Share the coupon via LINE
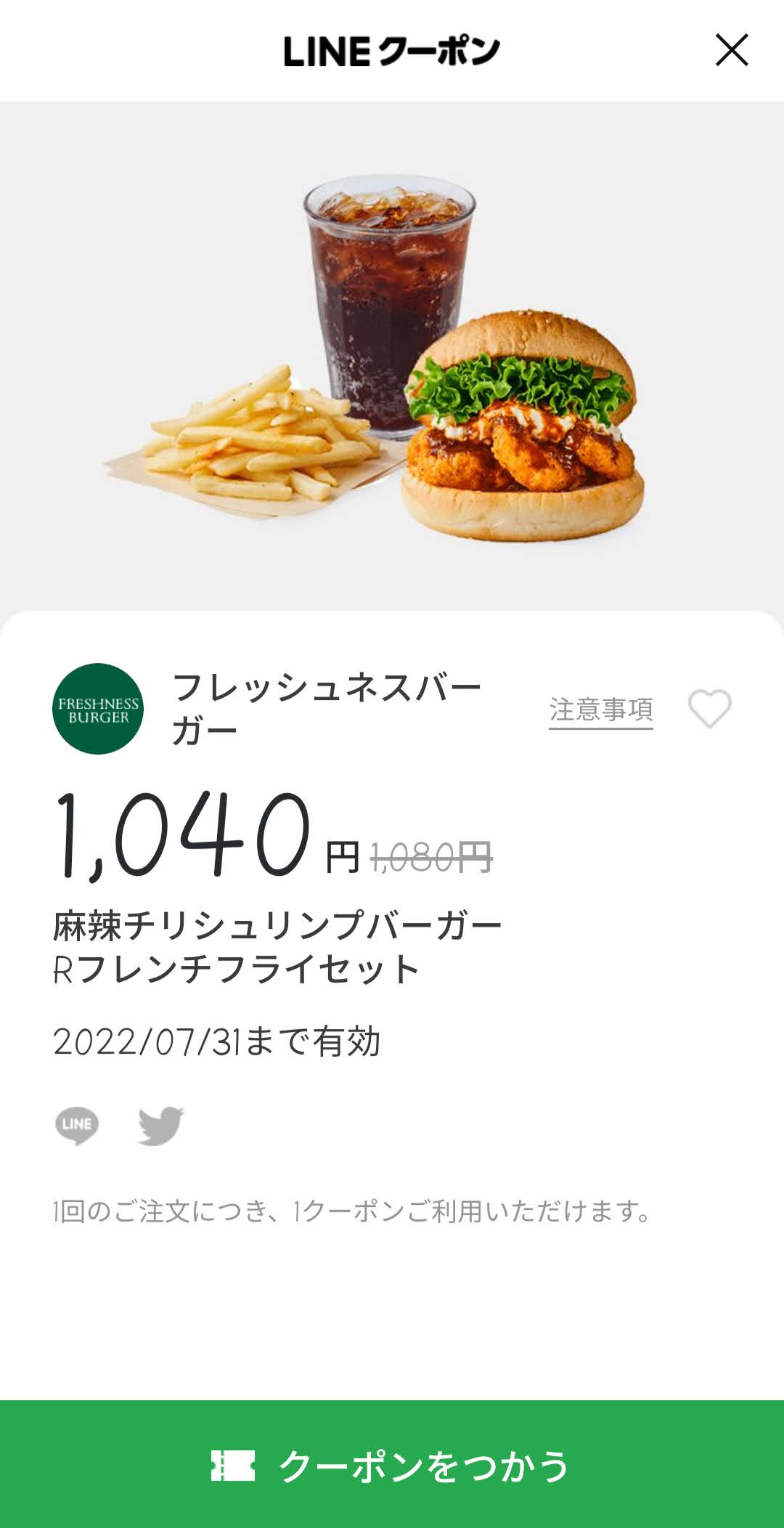This screenshot has width=784, height=1528. pyautogui.click(x=77, y=1125)
